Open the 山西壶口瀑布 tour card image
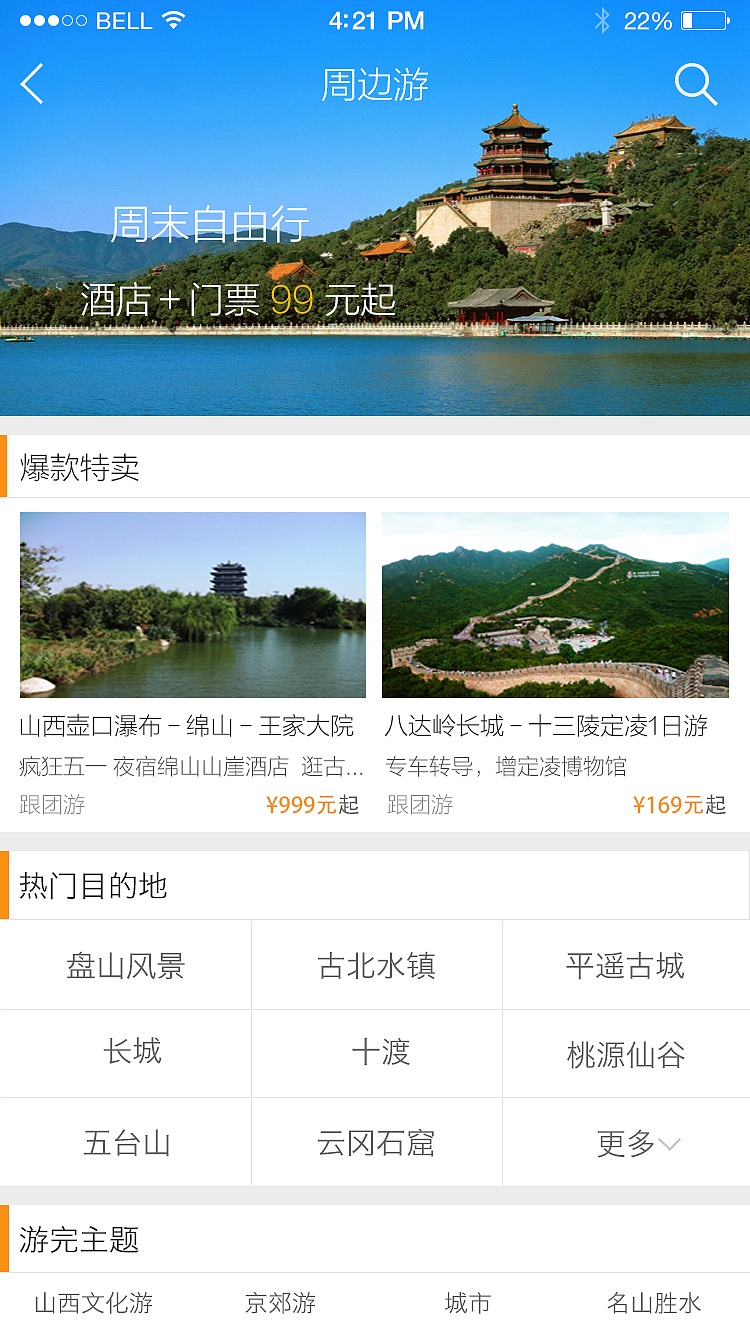The width and height of the screenshot is (750, 1334). click(x=192, y=604)
